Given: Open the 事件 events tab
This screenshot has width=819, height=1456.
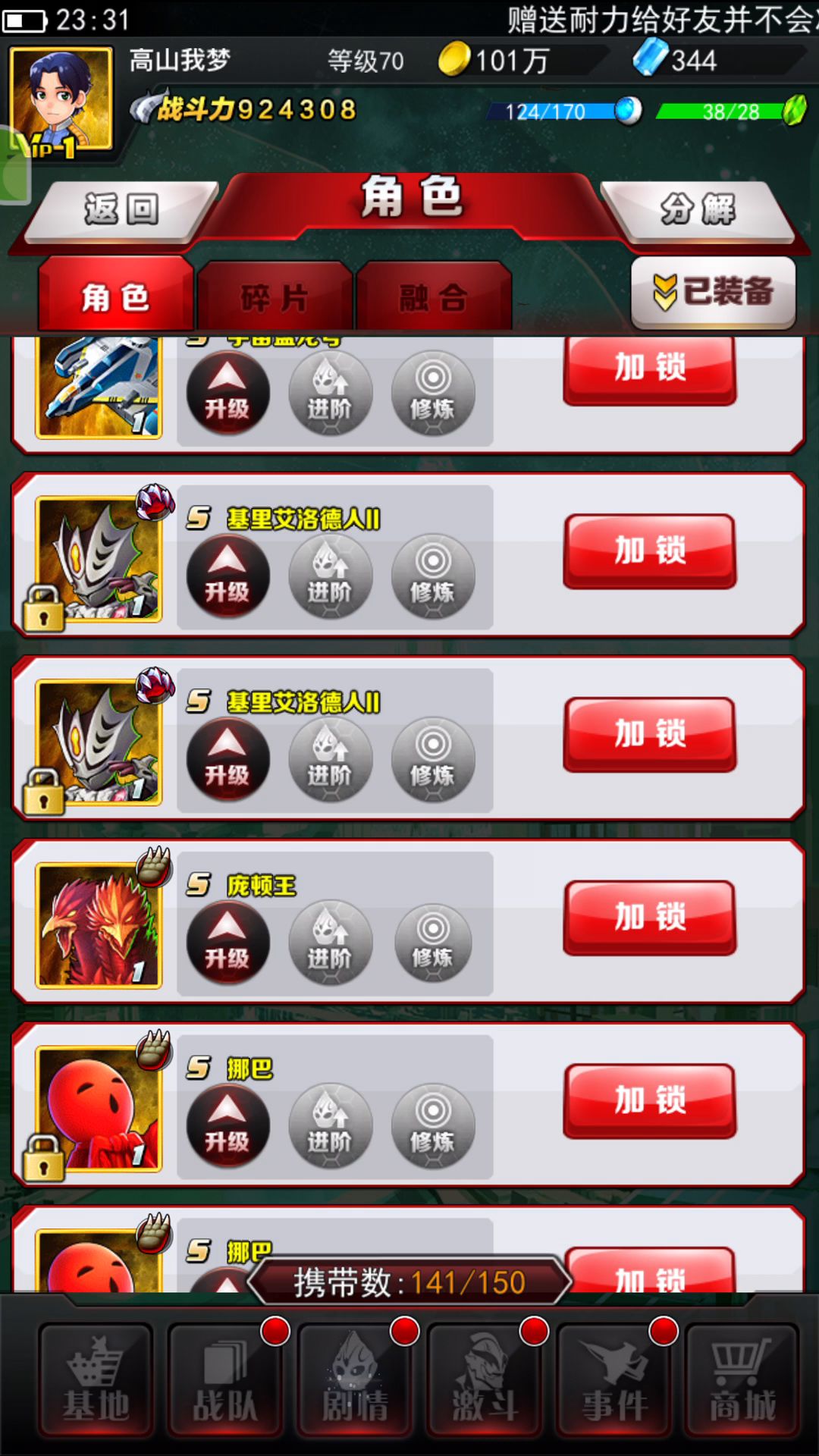Looking at the screenshot, I should [614, 1380].
